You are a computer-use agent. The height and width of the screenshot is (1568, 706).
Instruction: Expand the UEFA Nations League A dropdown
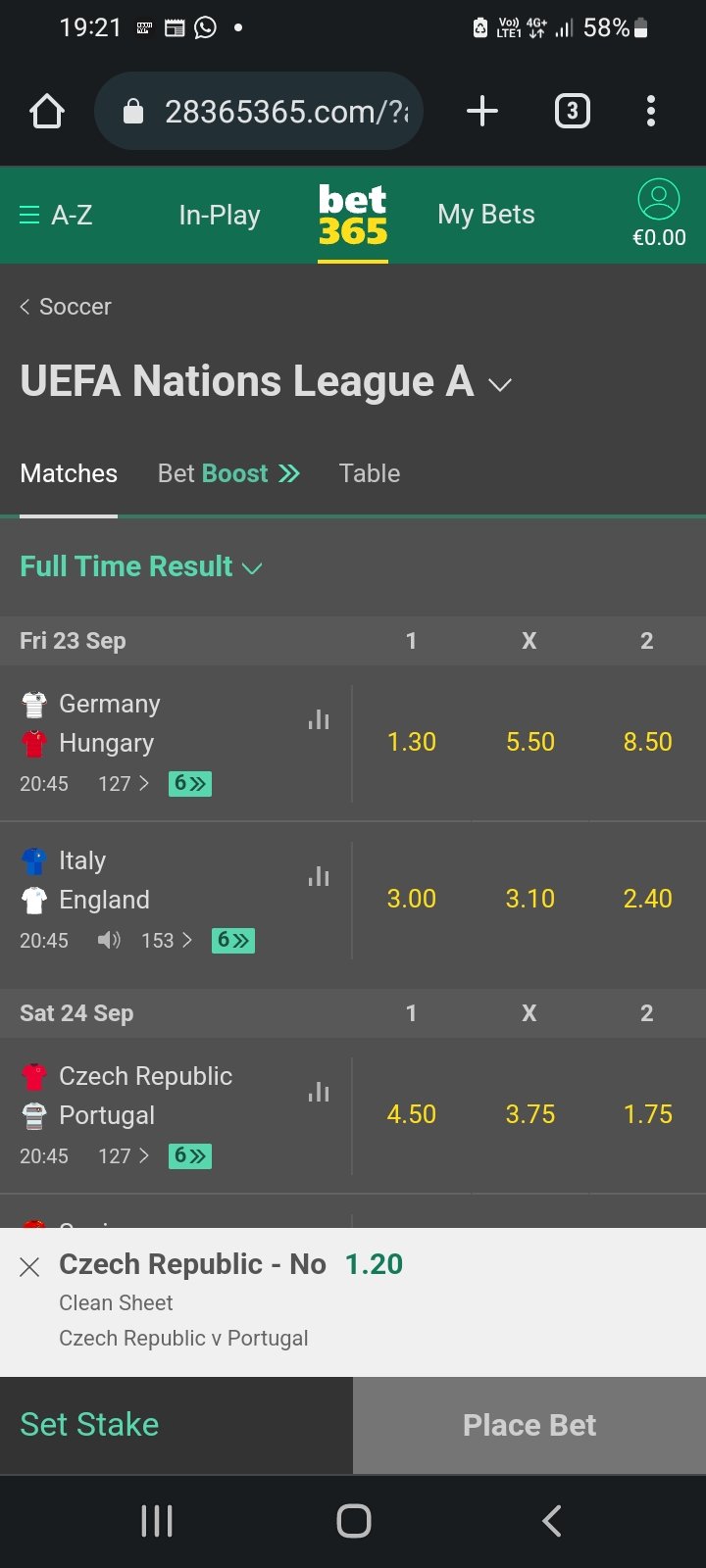[x=500, y=385]
